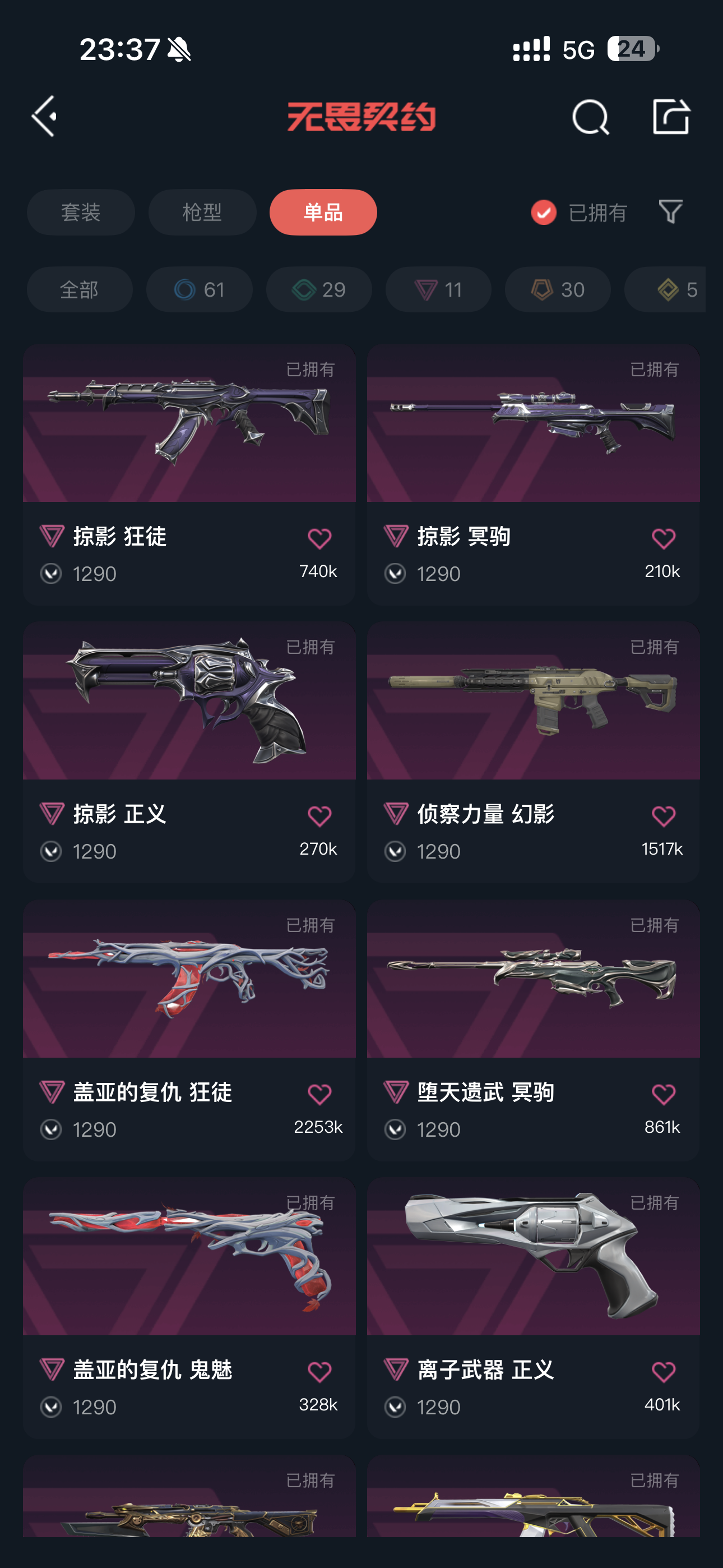The height and width of the screenshot is (1568, 723).
Task: Open the 盖亚的复仇 狂徒 skin card
Action: click(x=189, y=981)
